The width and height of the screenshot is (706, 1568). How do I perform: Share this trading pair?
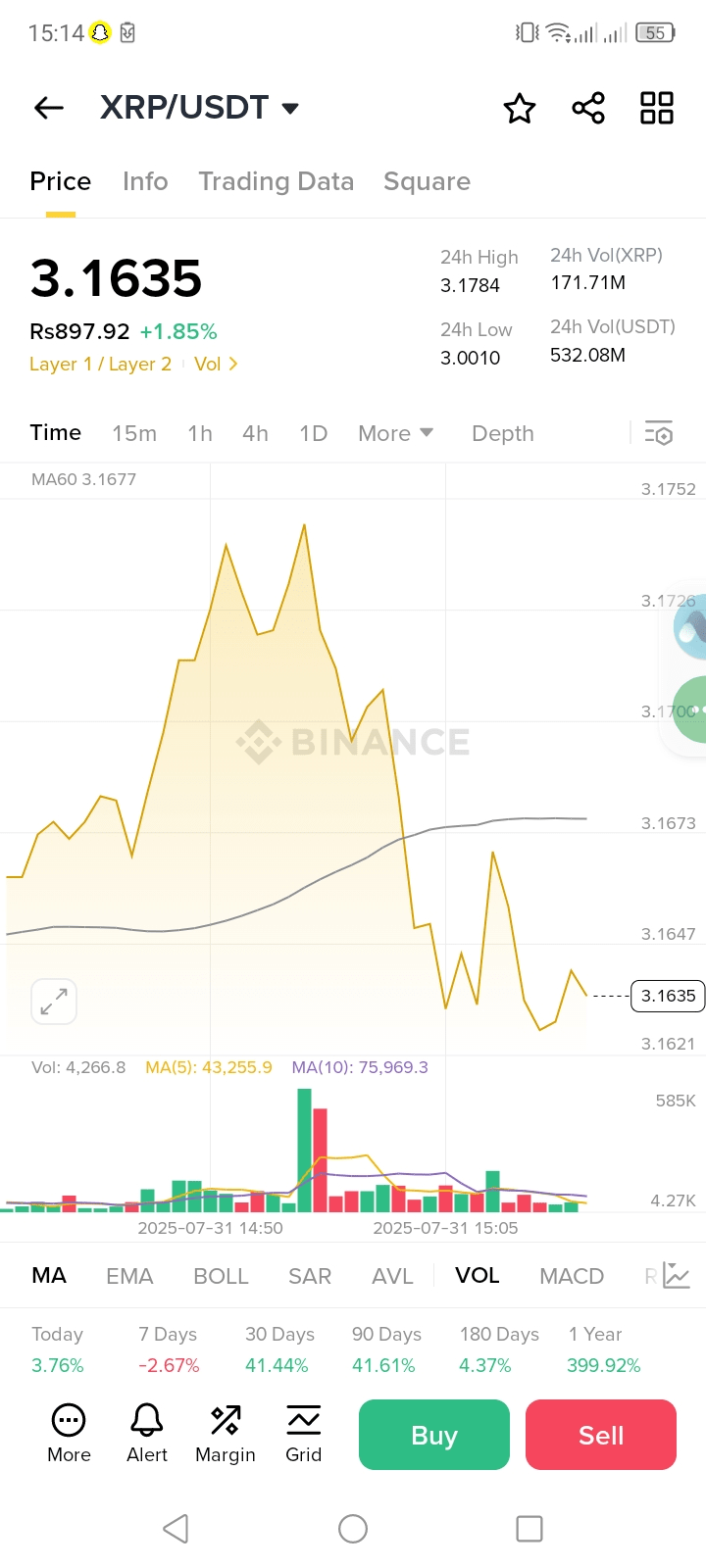pyautogui.click(x=588, y=108)
